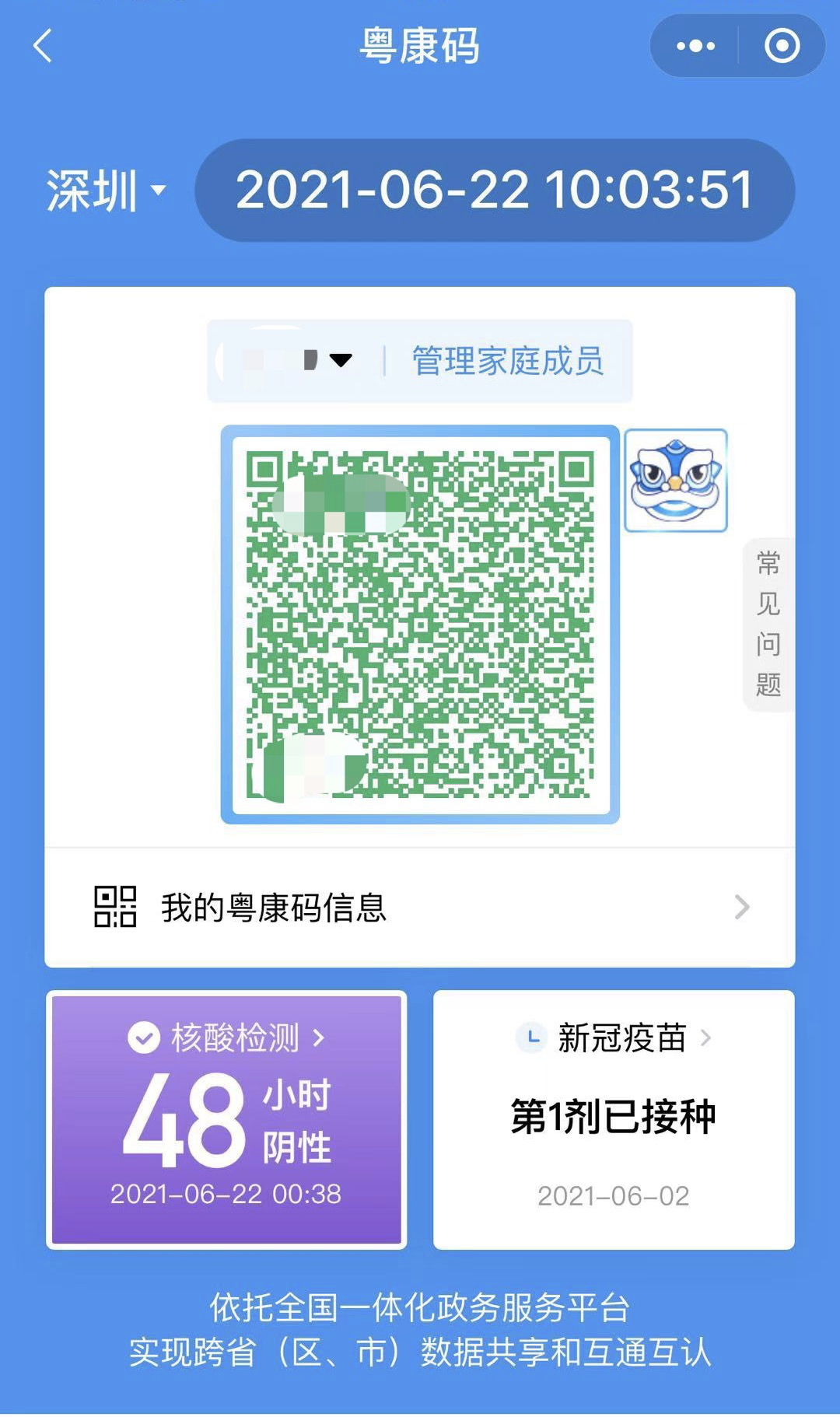Open the mini program three-dot menu
The height and width of the screenshot is (1417, 840).
[x=695, y=46]
